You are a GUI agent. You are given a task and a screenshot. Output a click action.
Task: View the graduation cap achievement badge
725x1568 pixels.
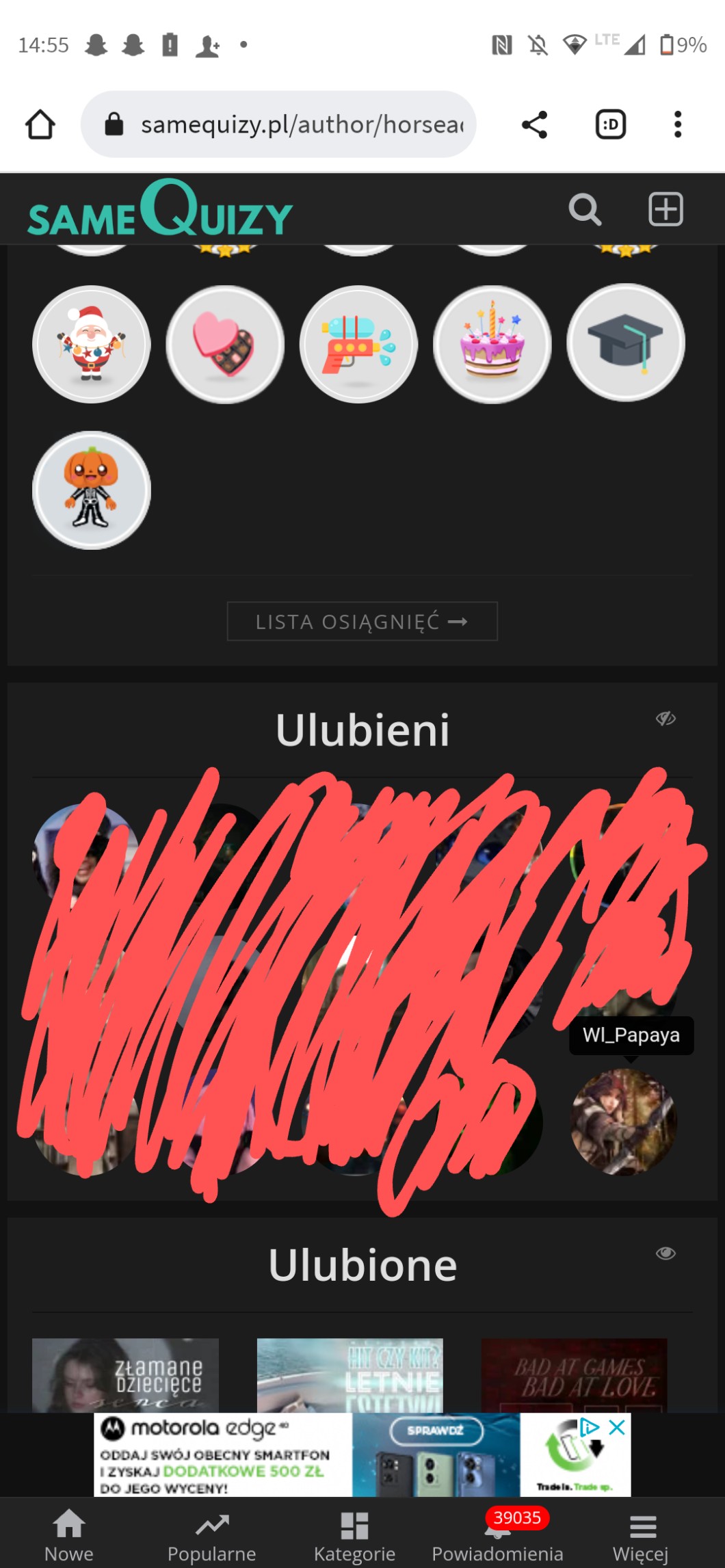tap(626, 343)
